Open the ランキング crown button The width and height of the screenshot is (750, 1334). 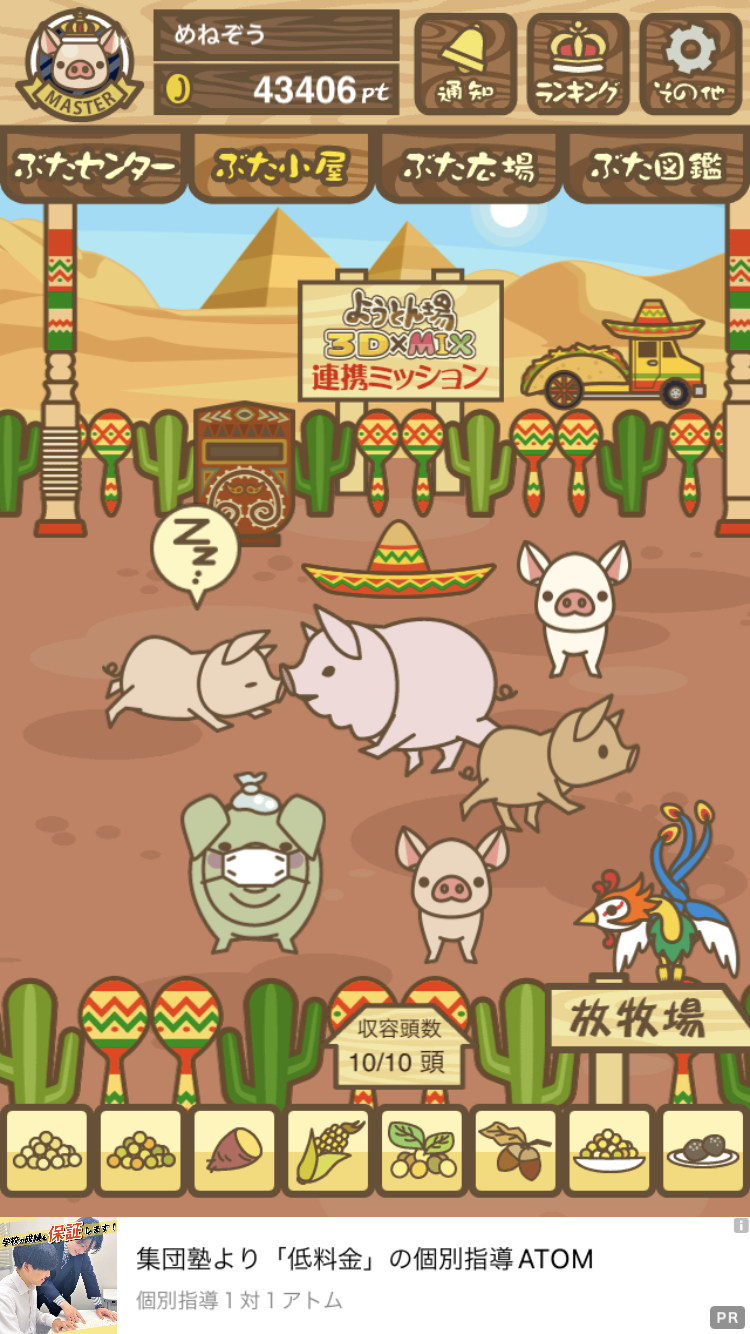click(x=578, y=63)
